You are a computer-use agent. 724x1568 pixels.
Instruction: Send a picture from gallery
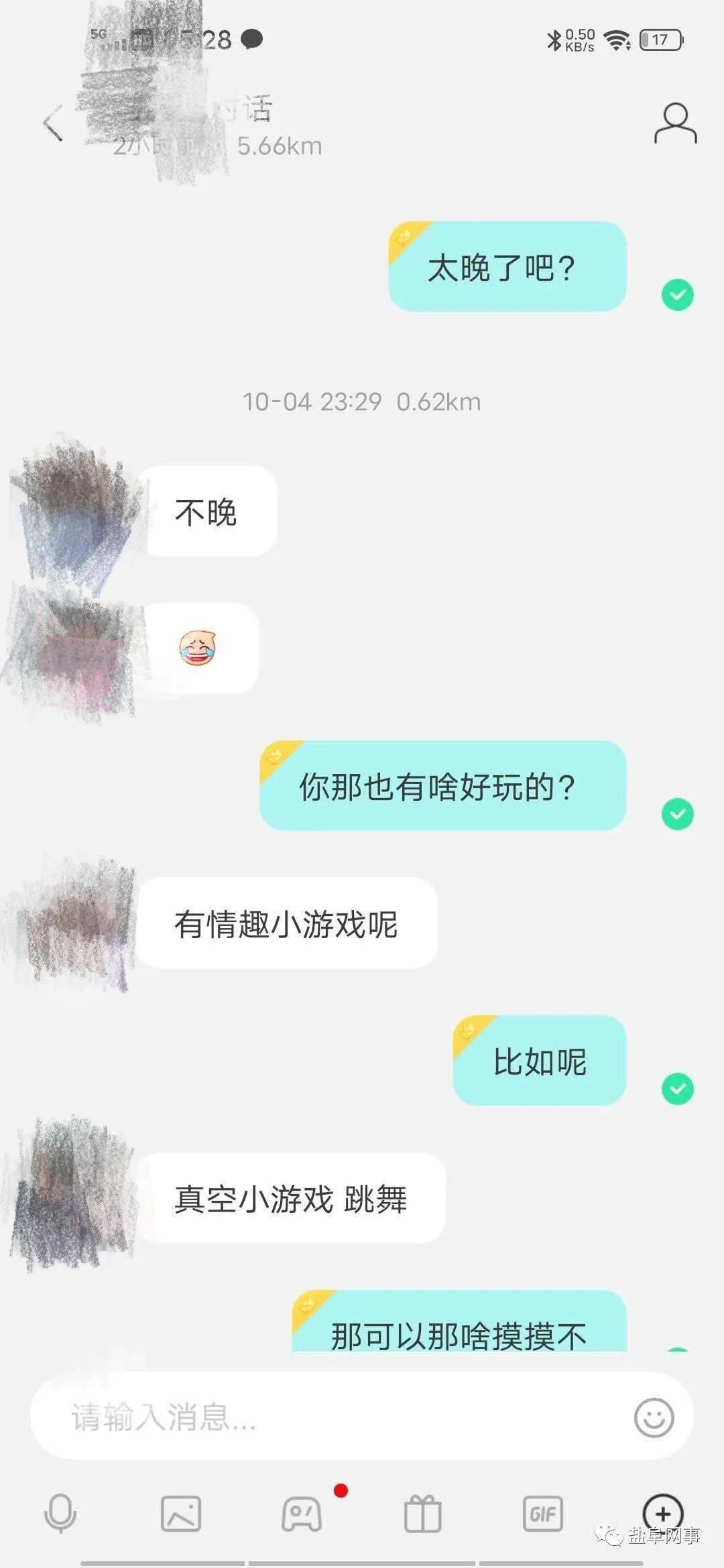181,1513
